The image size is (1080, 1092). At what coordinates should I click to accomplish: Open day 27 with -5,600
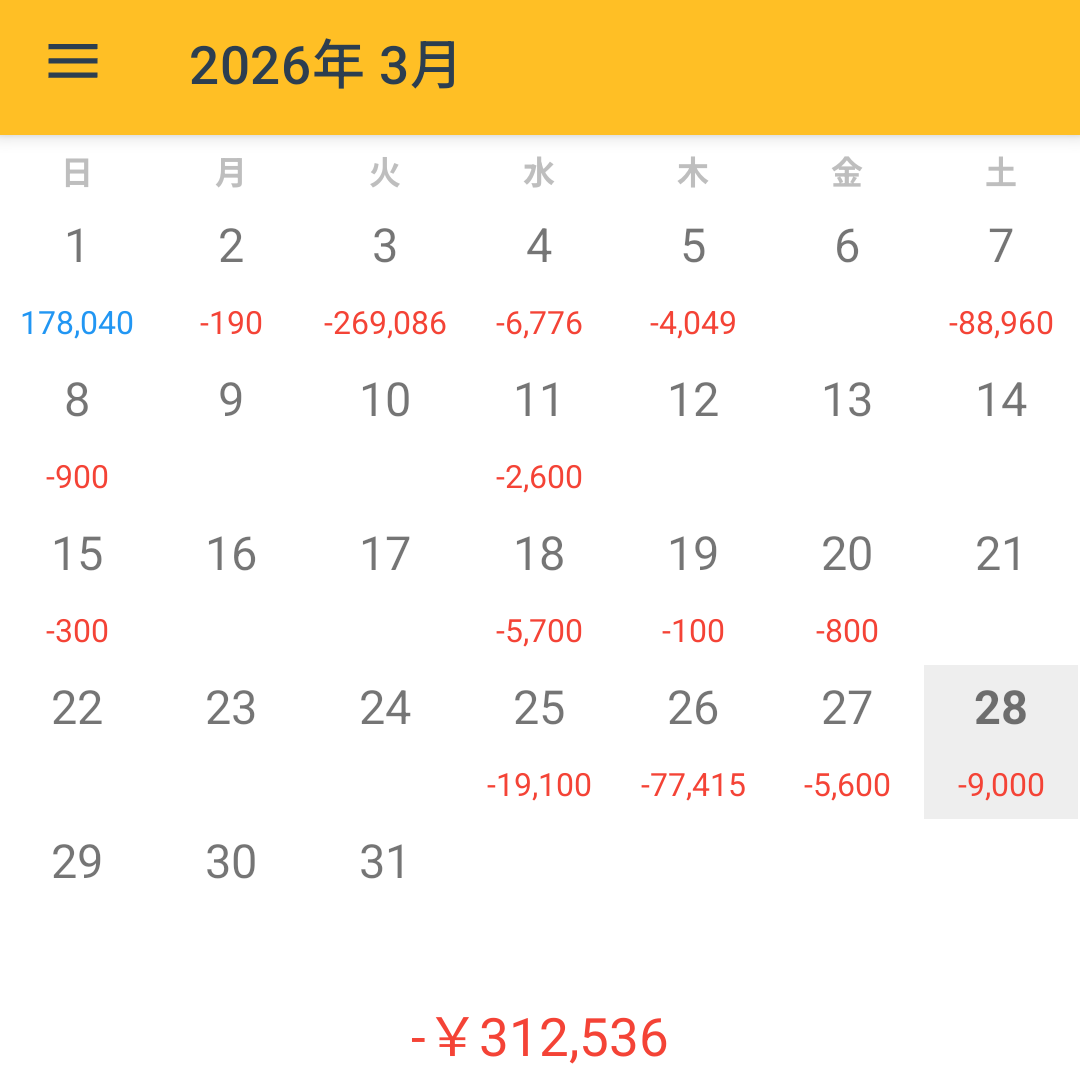(x=847, y=742)
